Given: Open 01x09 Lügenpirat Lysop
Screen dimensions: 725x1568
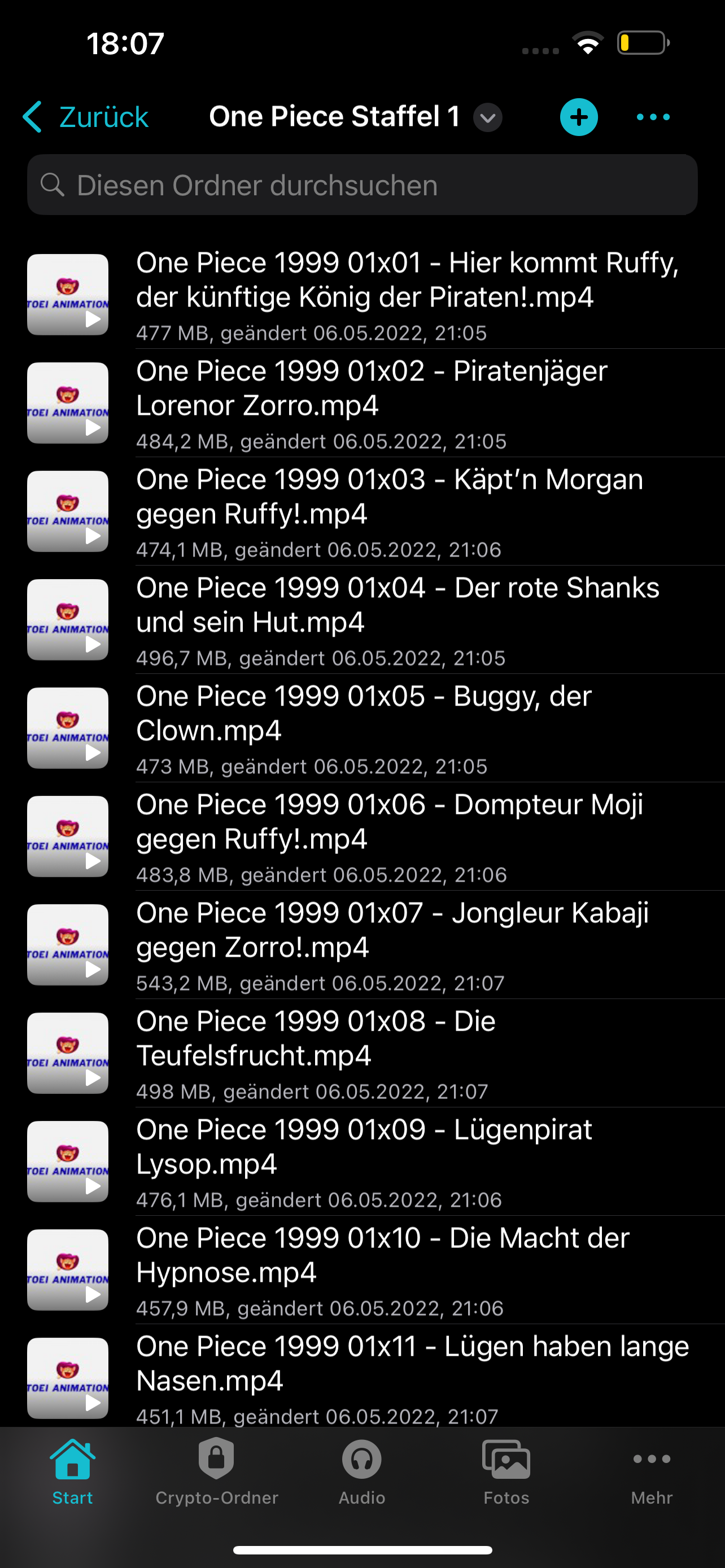Looking at the screenshot, I should click(x=364, y=1147).
